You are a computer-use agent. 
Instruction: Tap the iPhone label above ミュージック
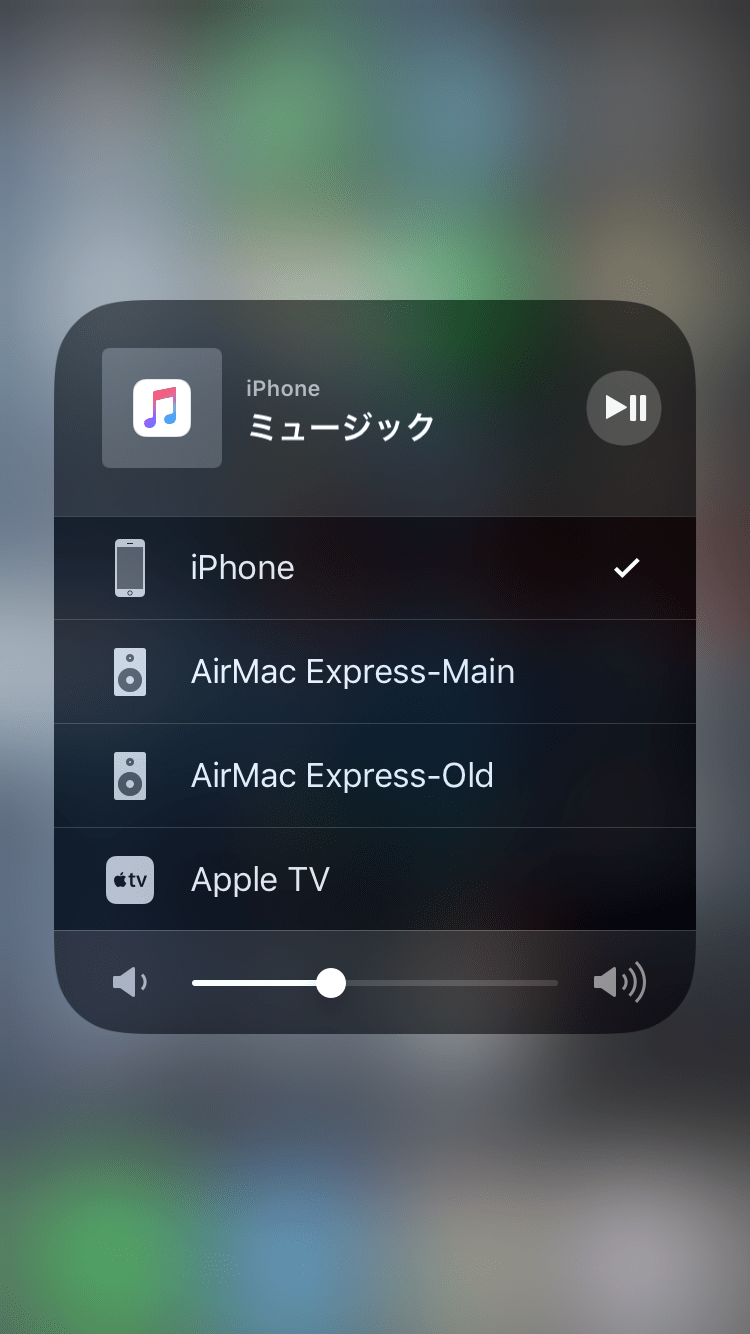click(x=281, y=388)
